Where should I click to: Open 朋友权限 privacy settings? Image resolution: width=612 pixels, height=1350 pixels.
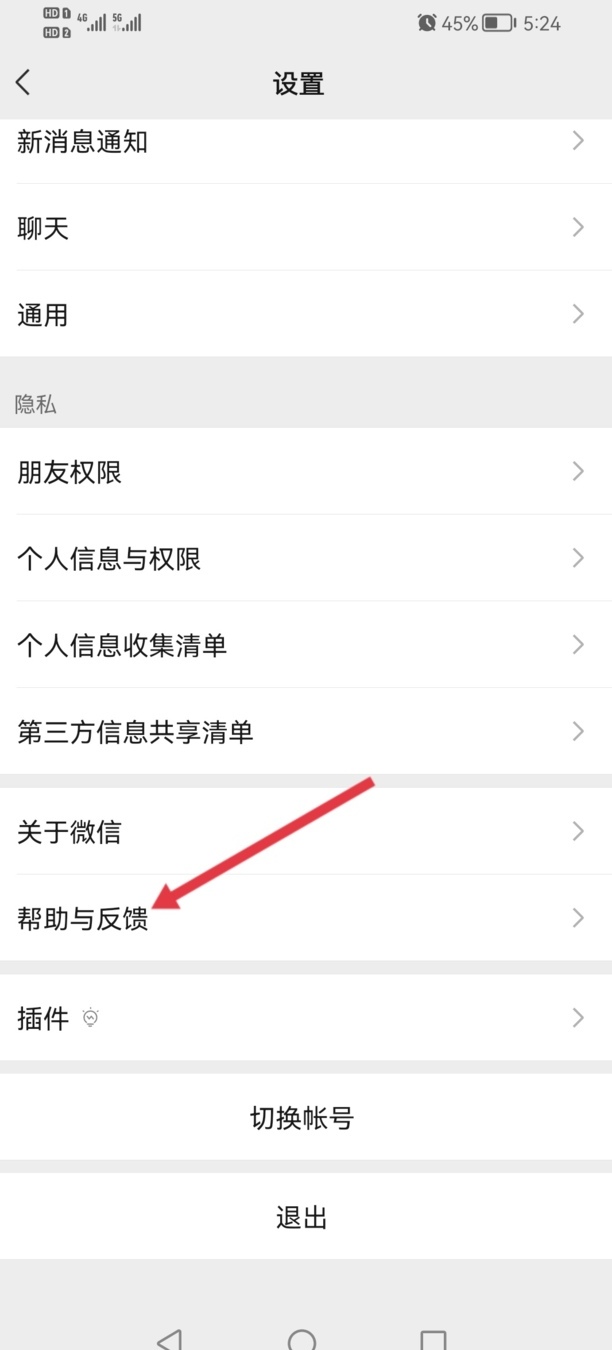pyautogui.click(x=305, y=472)
